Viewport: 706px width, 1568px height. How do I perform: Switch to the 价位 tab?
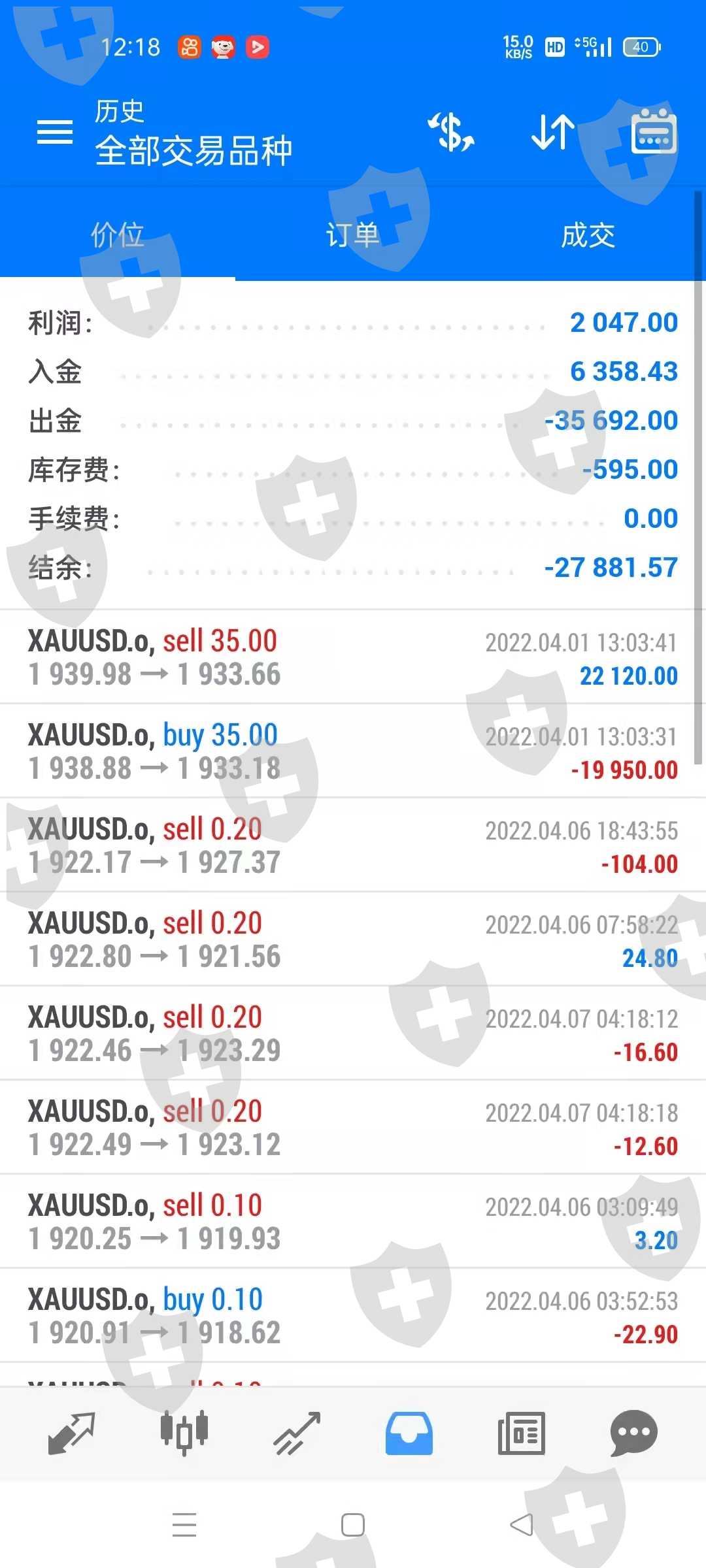coord(118,235)
